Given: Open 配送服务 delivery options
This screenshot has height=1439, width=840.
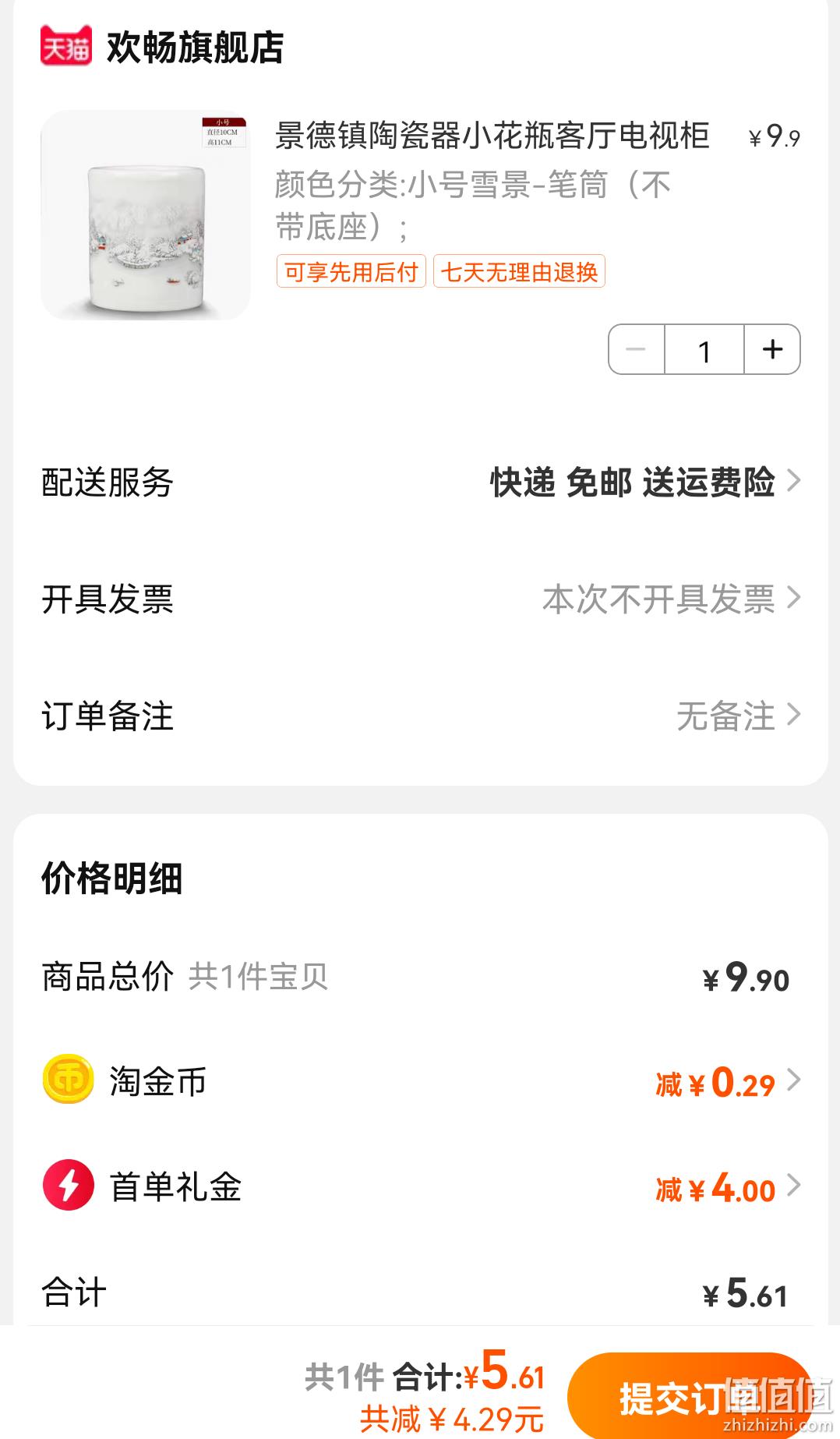Looking at the screenshot, I should click(421, 482).
